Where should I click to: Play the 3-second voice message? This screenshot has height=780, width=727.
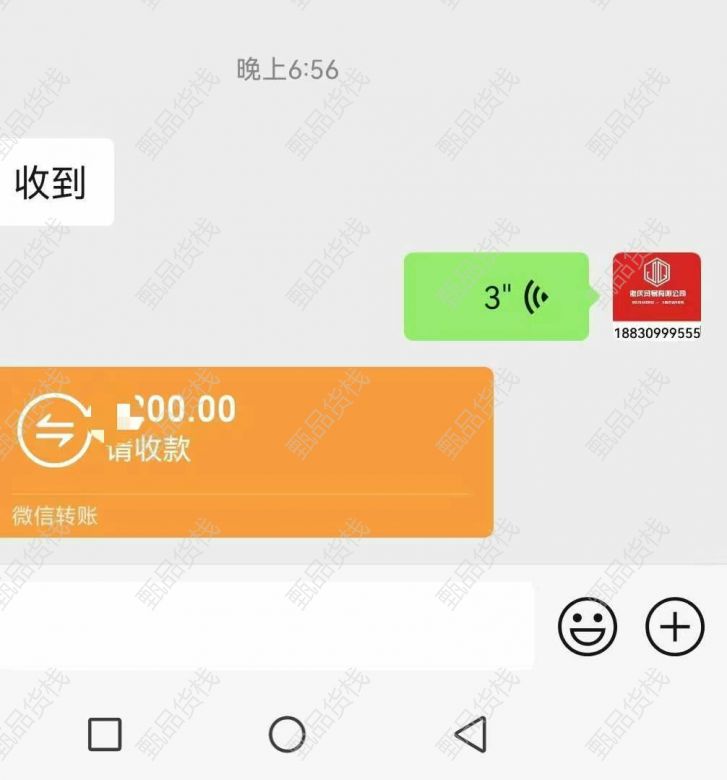click(496, 297)
